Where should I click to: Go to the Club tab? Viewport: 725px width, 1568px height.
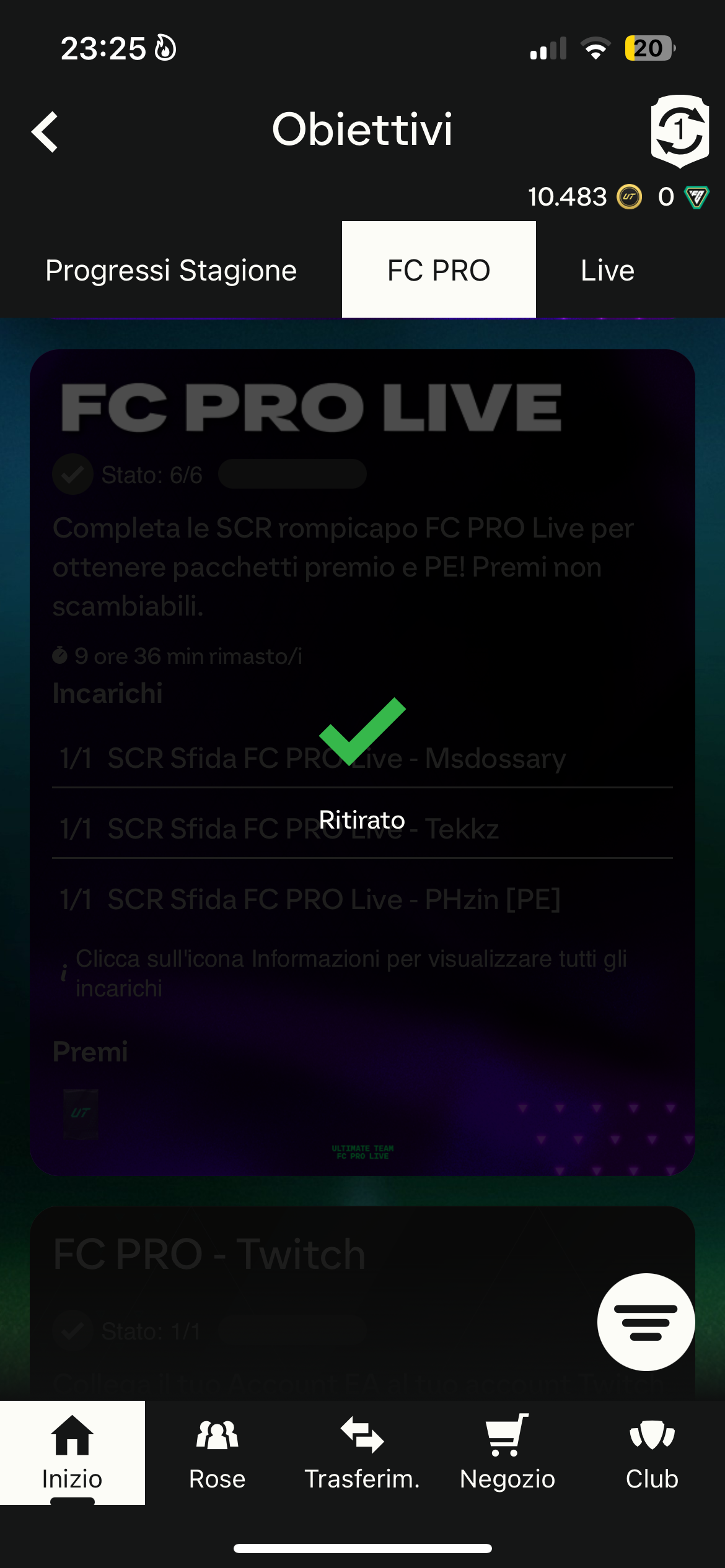(652, 1452)
